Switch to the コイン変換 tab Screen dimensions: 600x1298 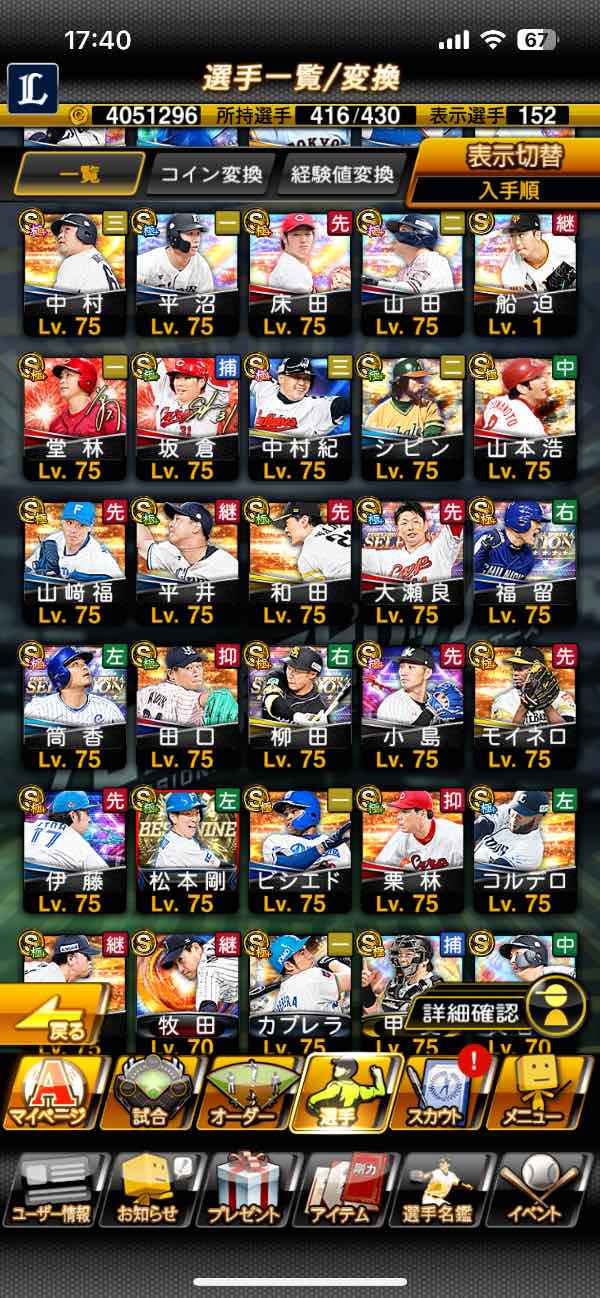point(210,175)
